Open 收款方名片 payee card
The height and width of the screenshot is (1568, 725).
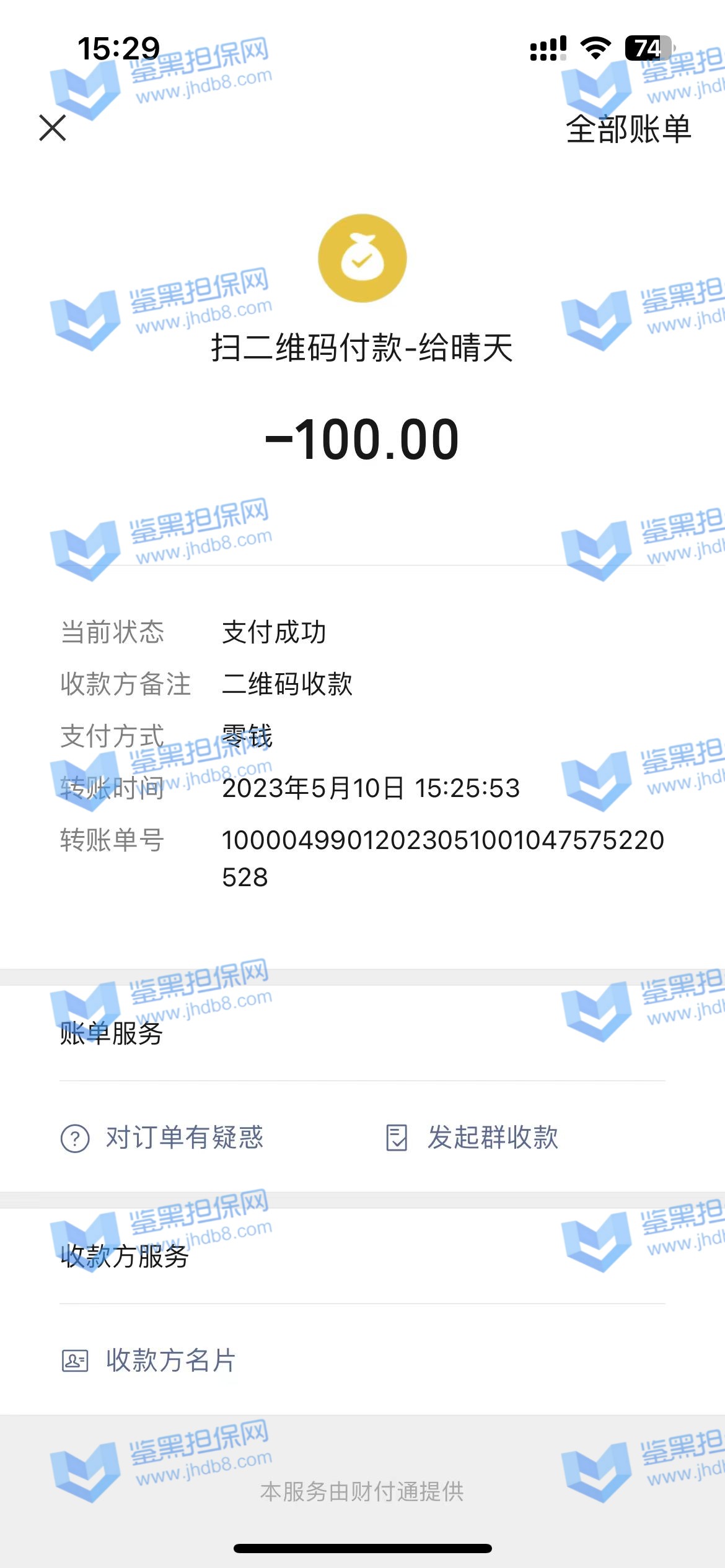(x=149, y=1361)
